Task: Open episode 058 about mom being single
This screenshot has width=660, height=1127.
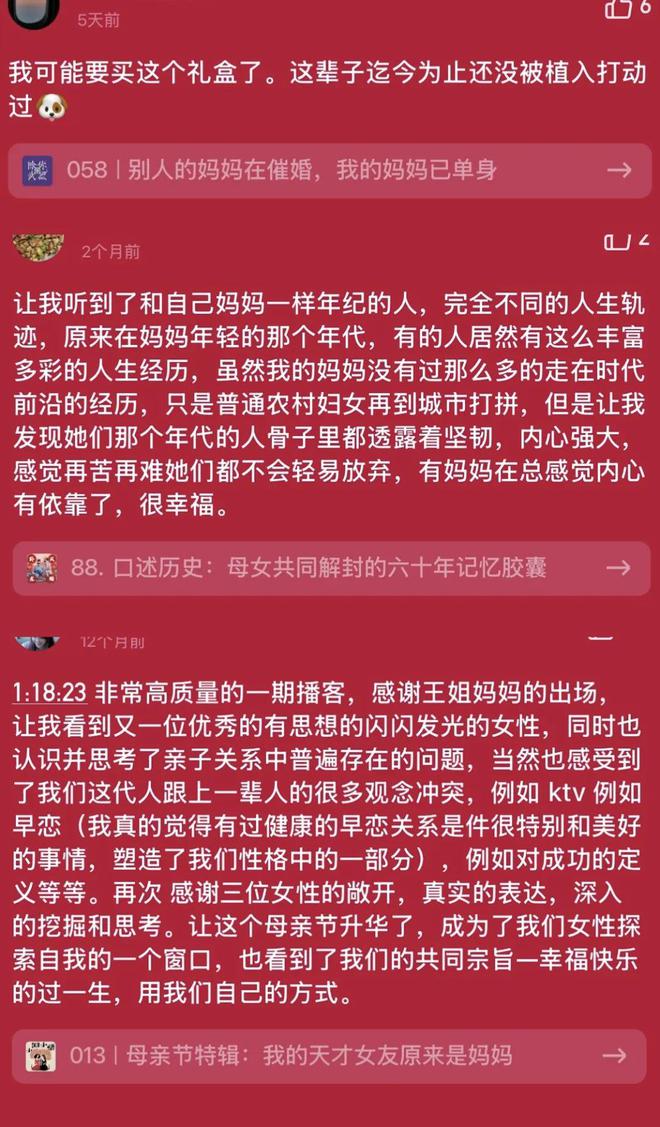Action: pos(330,170)
